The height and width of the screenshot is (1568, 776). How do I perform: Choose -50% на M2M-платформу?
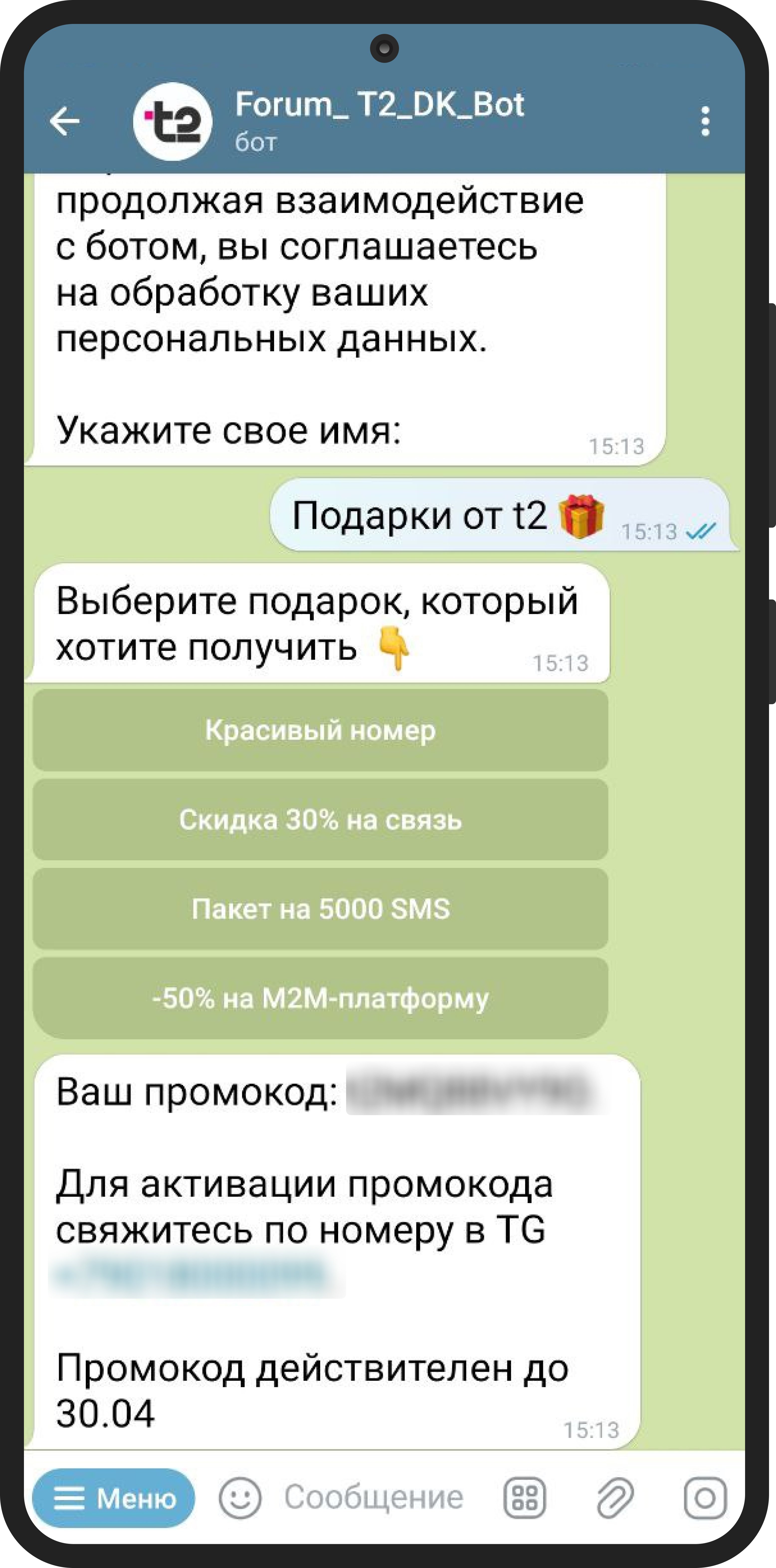[320, 998]
